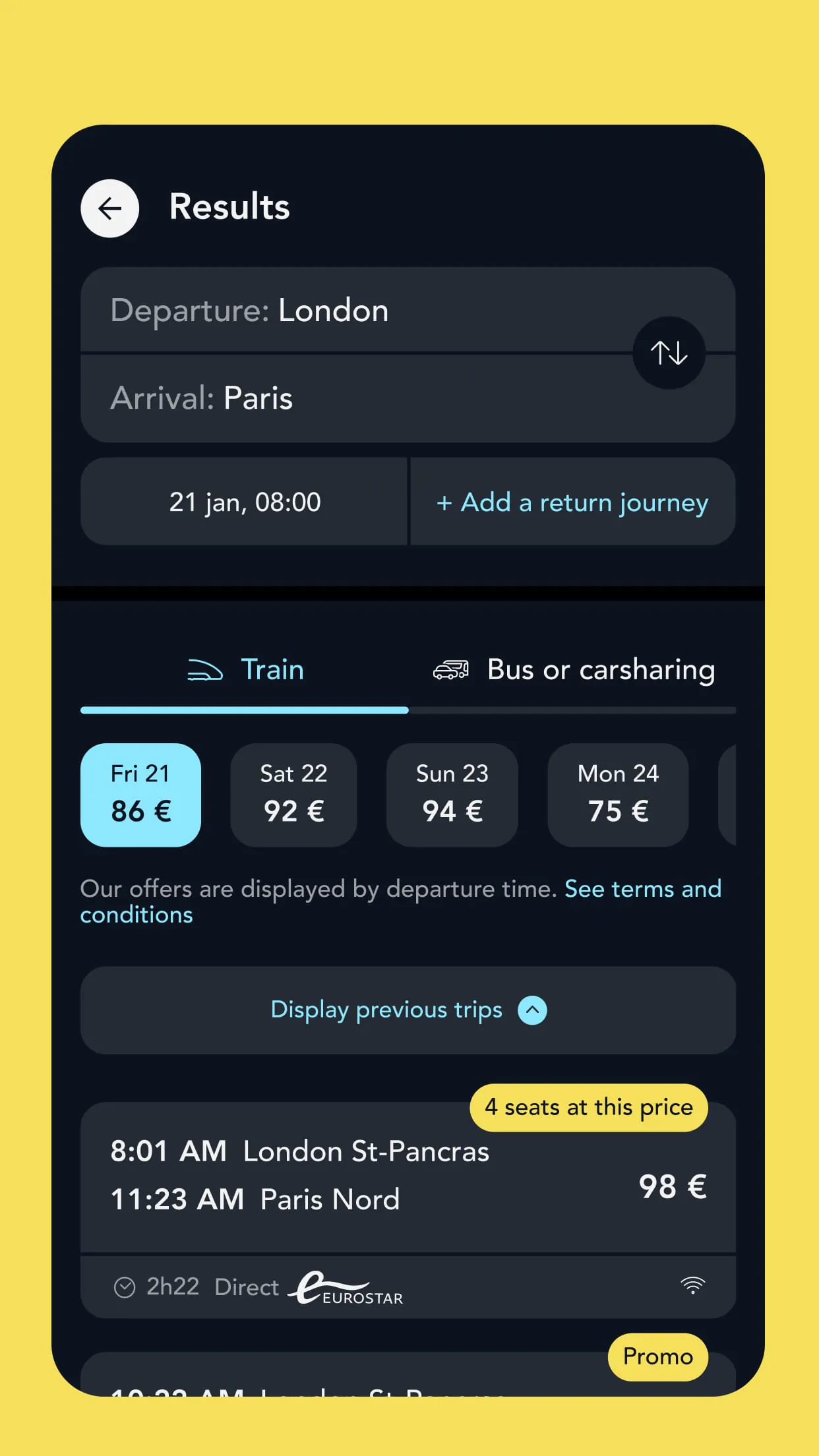
Task: Open the collapse arrow inside Display previous trips
Action: pyautogui.click(x=532, y=1010)
